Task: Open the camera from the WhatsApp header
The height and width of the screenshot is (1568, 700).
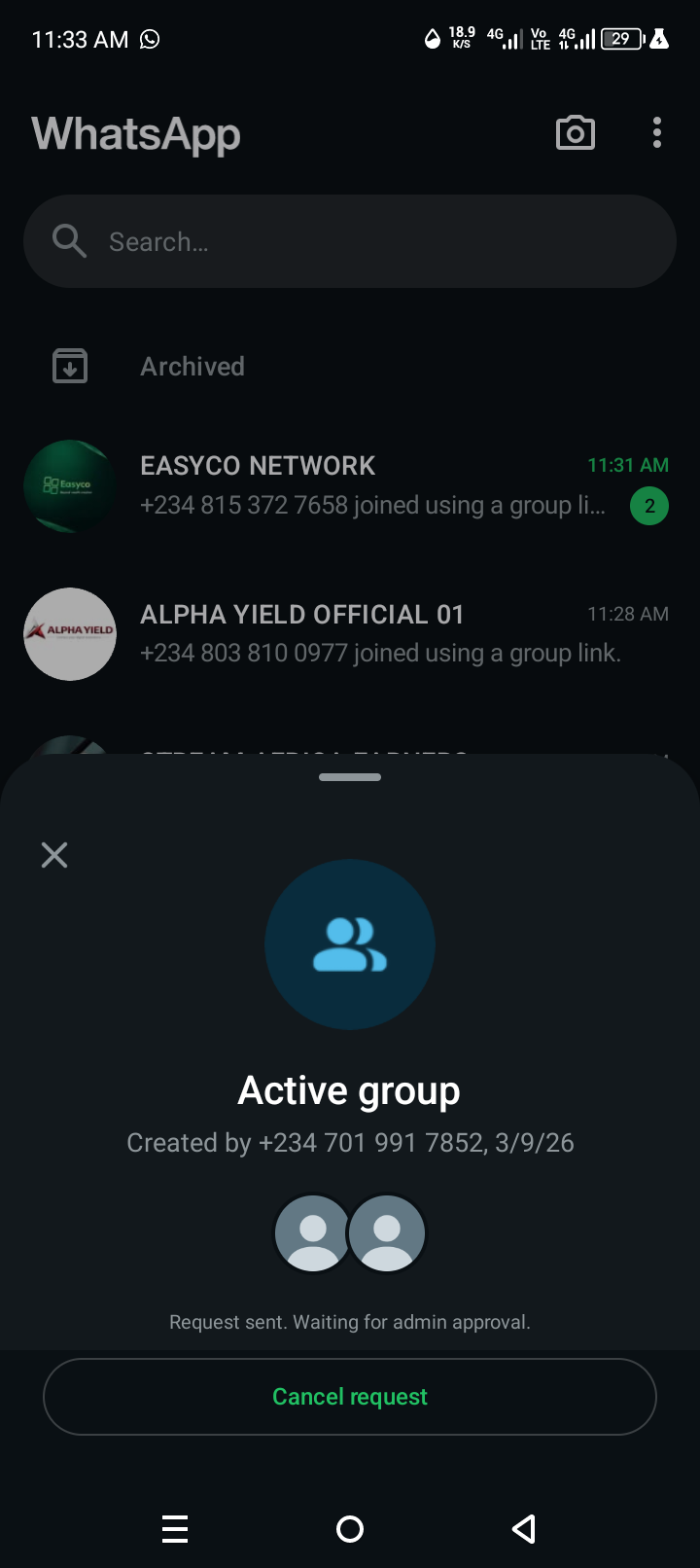Action: (576, 133)
